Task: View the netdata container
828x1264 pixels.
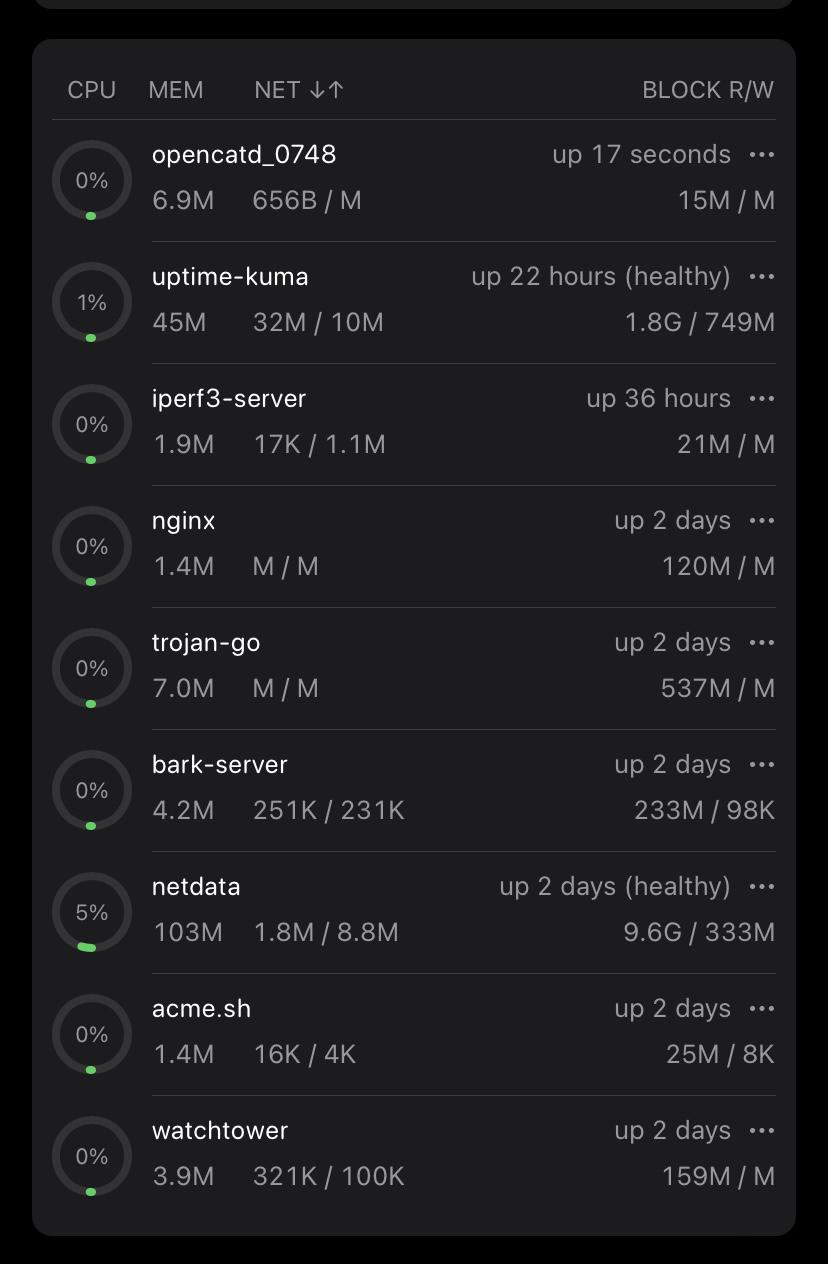Action: click(196, 887)
